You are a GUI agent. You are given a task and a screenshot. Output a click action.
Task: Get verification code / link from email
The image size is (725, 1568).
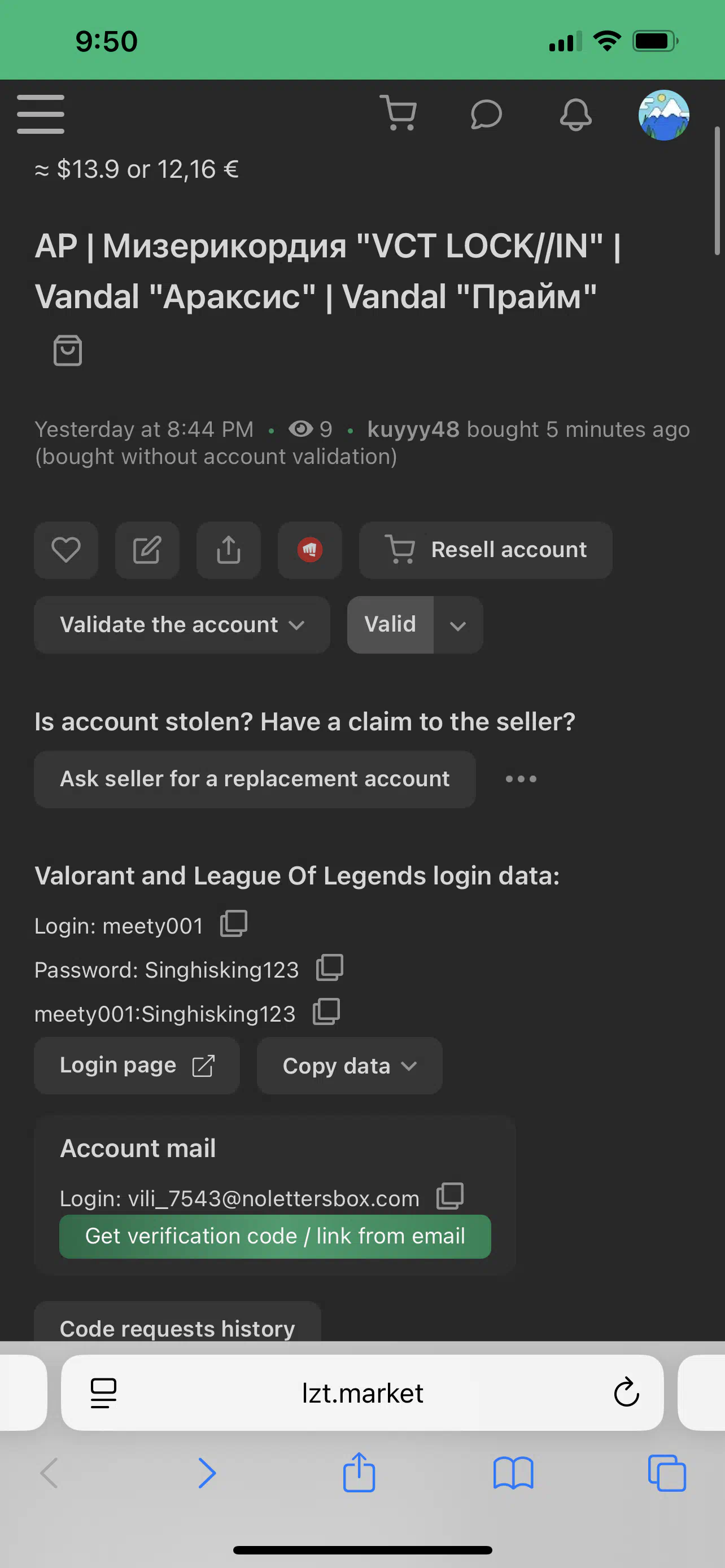[x=275, y=1236]
